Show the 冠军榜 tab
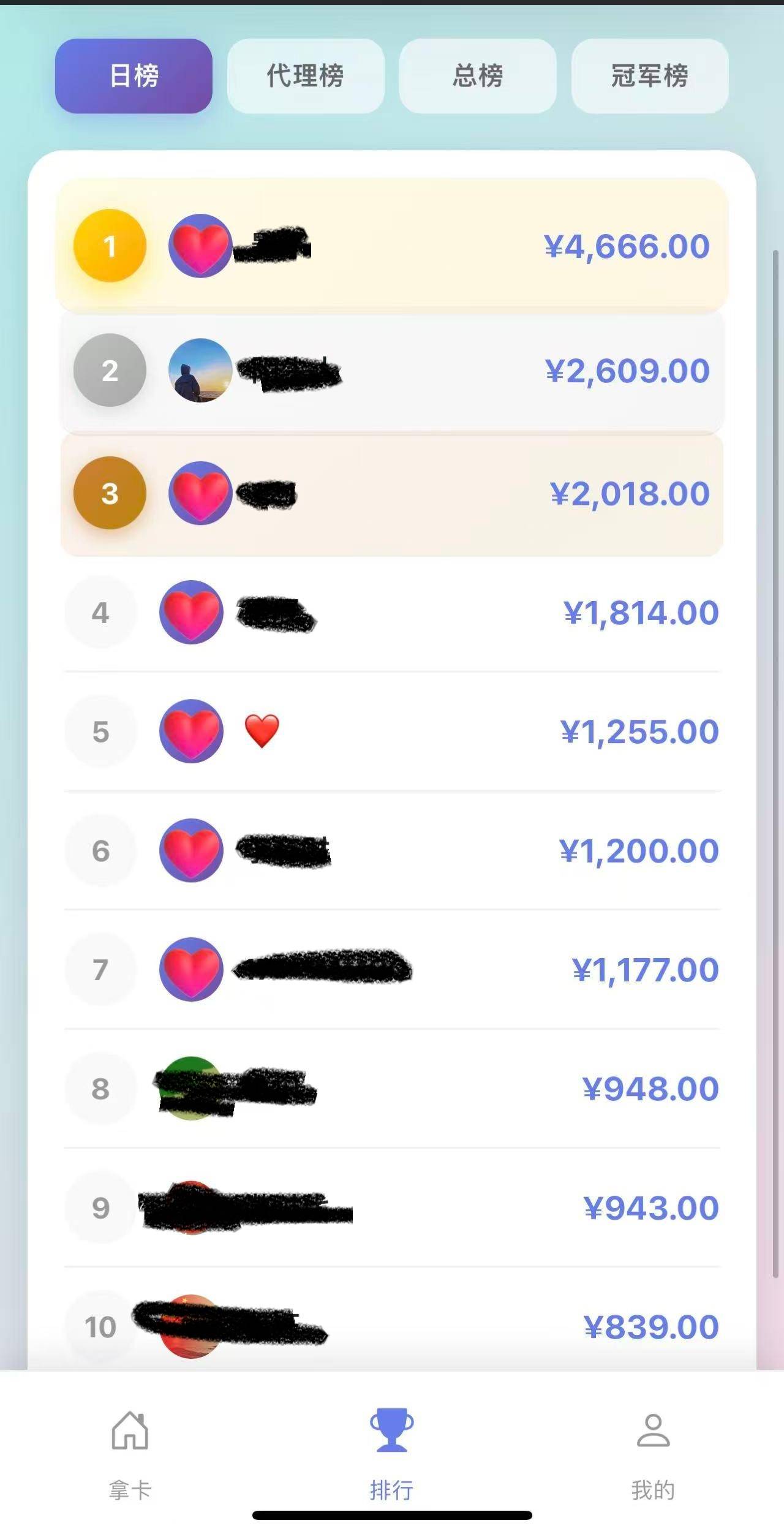 point(650,76)
